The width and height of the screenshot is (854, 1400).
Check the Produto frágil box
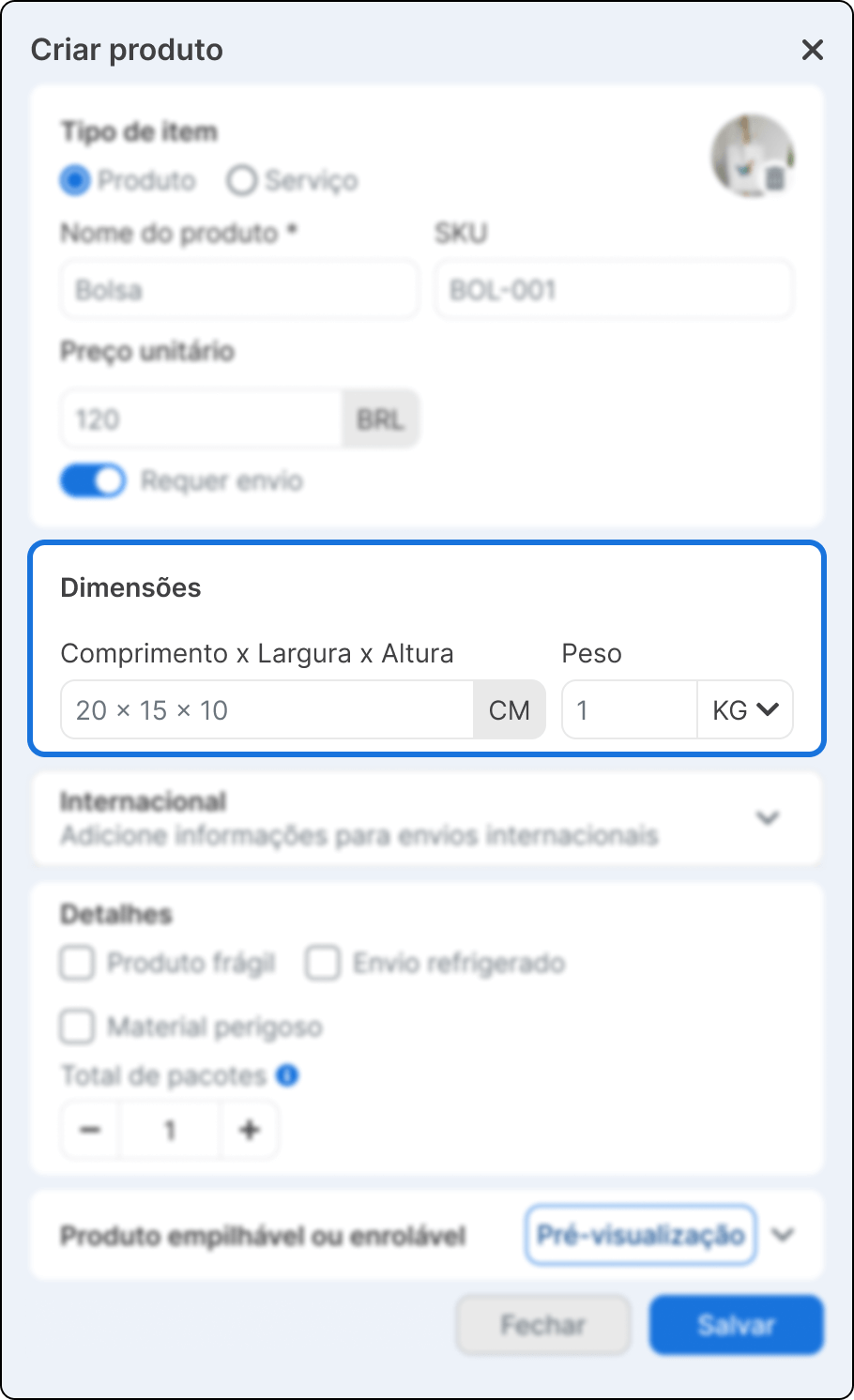78,963
